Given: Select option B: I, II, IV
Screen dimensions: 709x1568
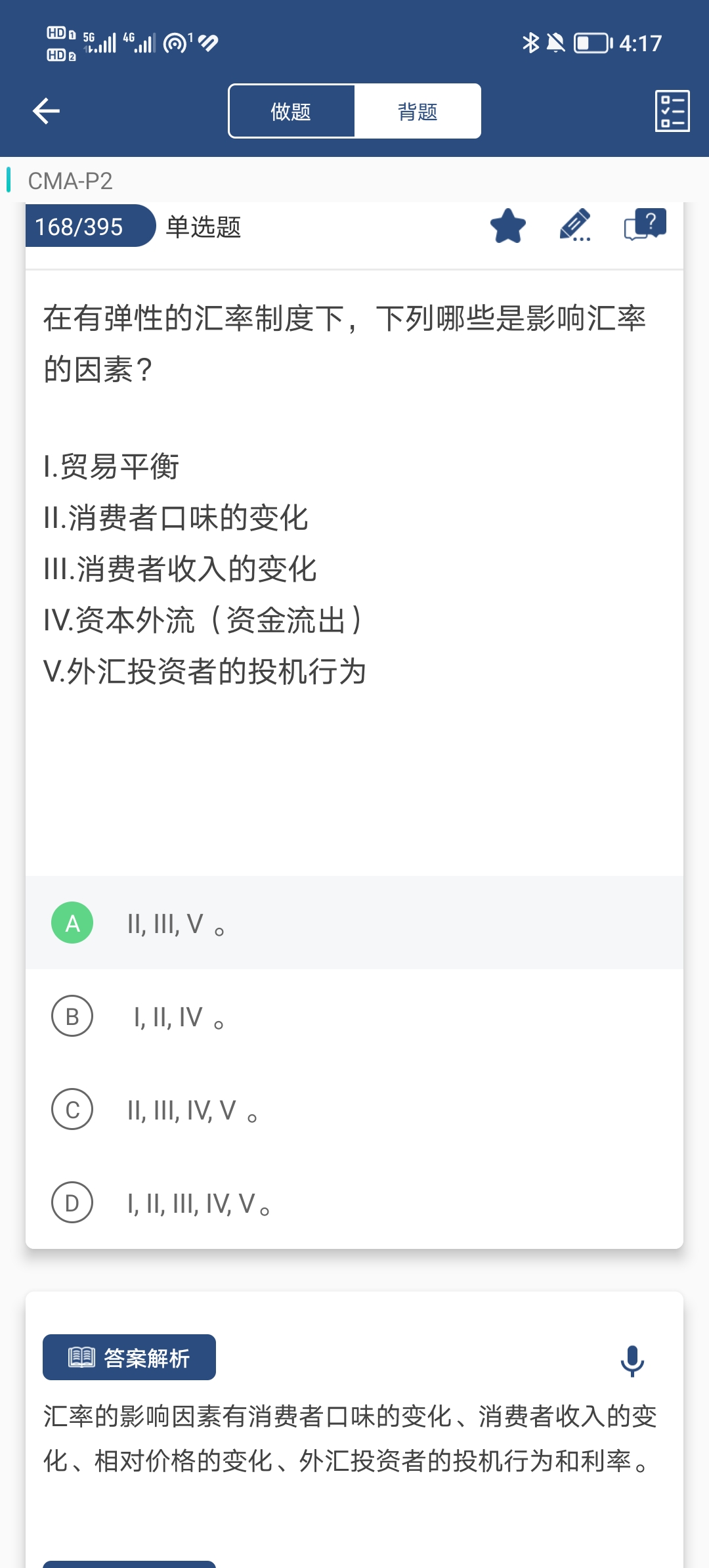Looking at the screenshot, I should pos(354,1016).
